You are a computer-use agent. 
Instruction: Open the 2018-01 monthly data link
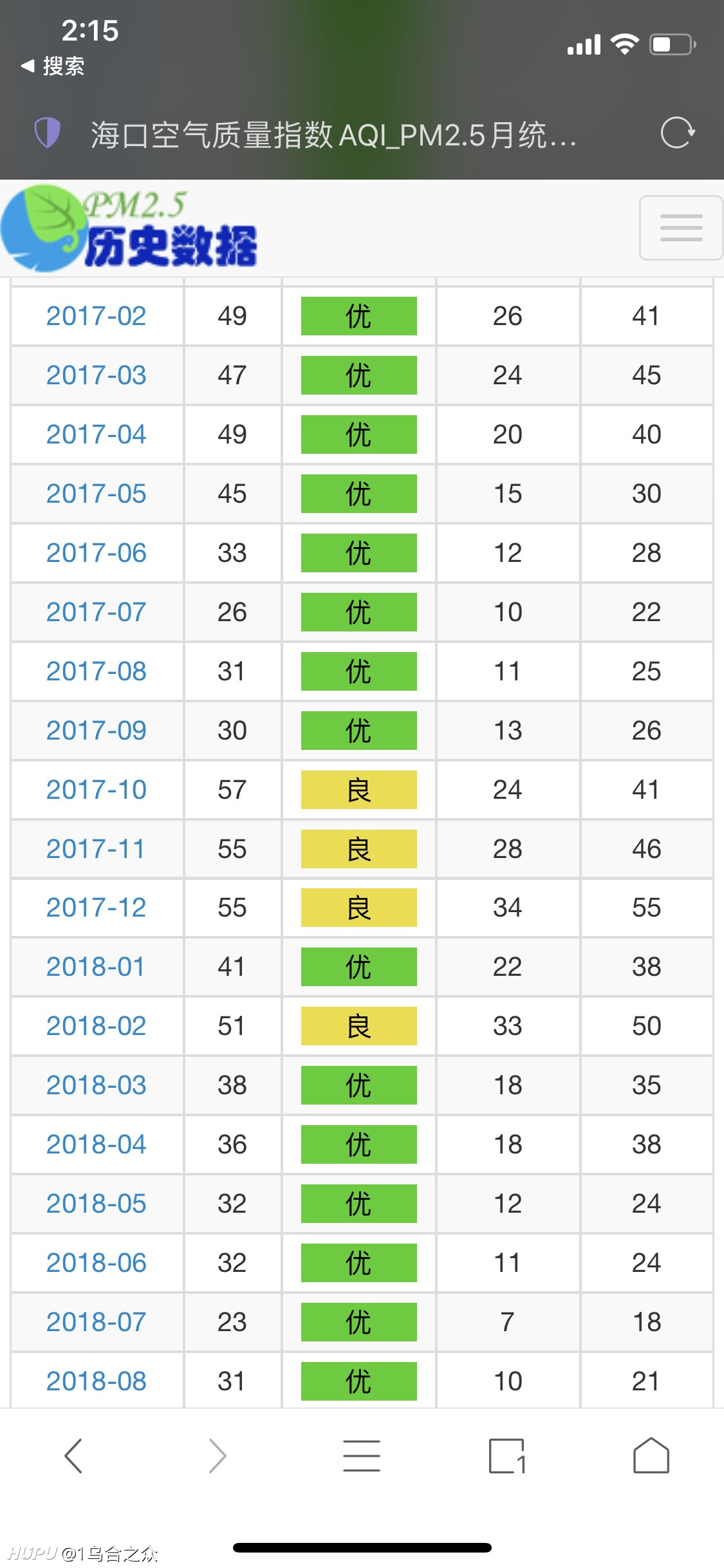[x=97, y=967]
